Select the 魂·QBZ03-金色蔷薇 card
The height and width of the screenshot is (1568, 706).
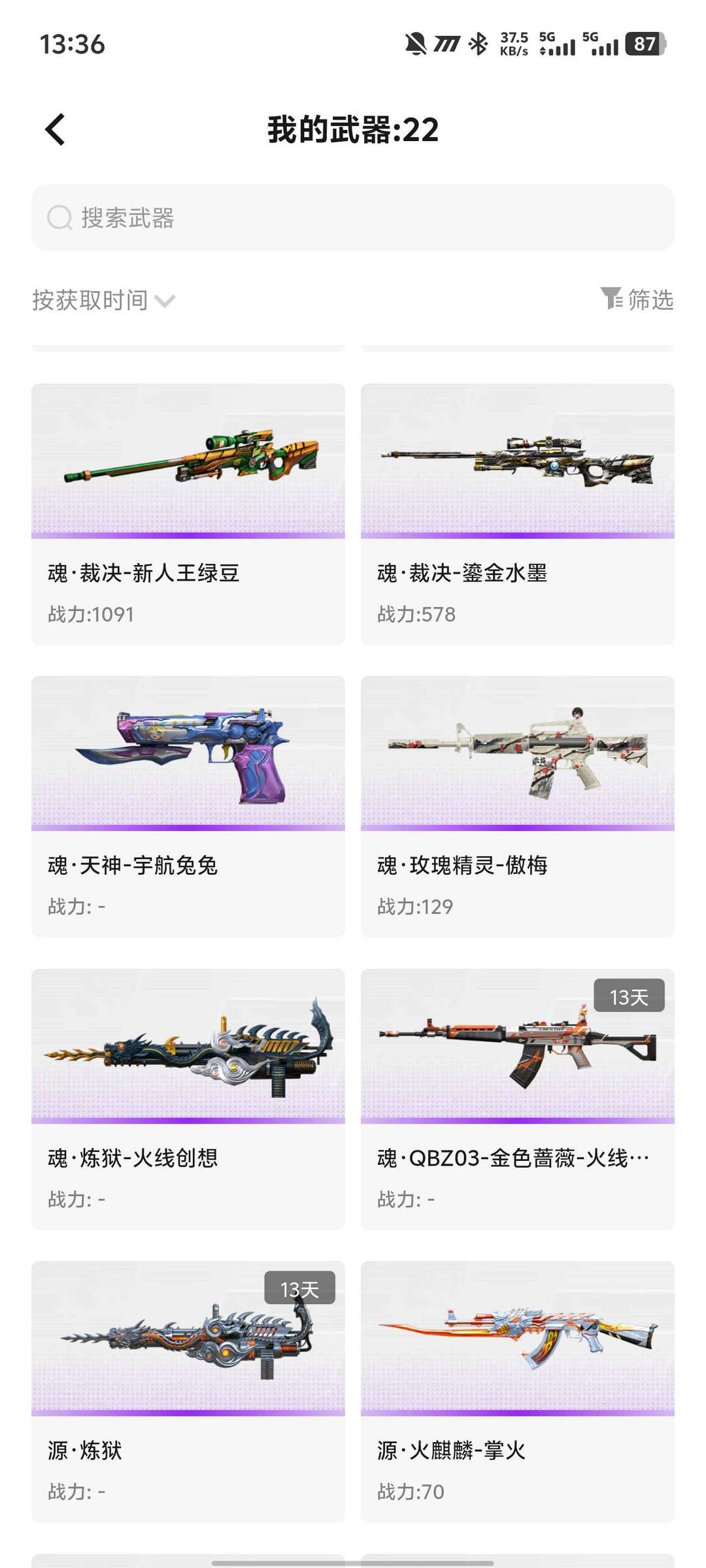coord(518,1100)
